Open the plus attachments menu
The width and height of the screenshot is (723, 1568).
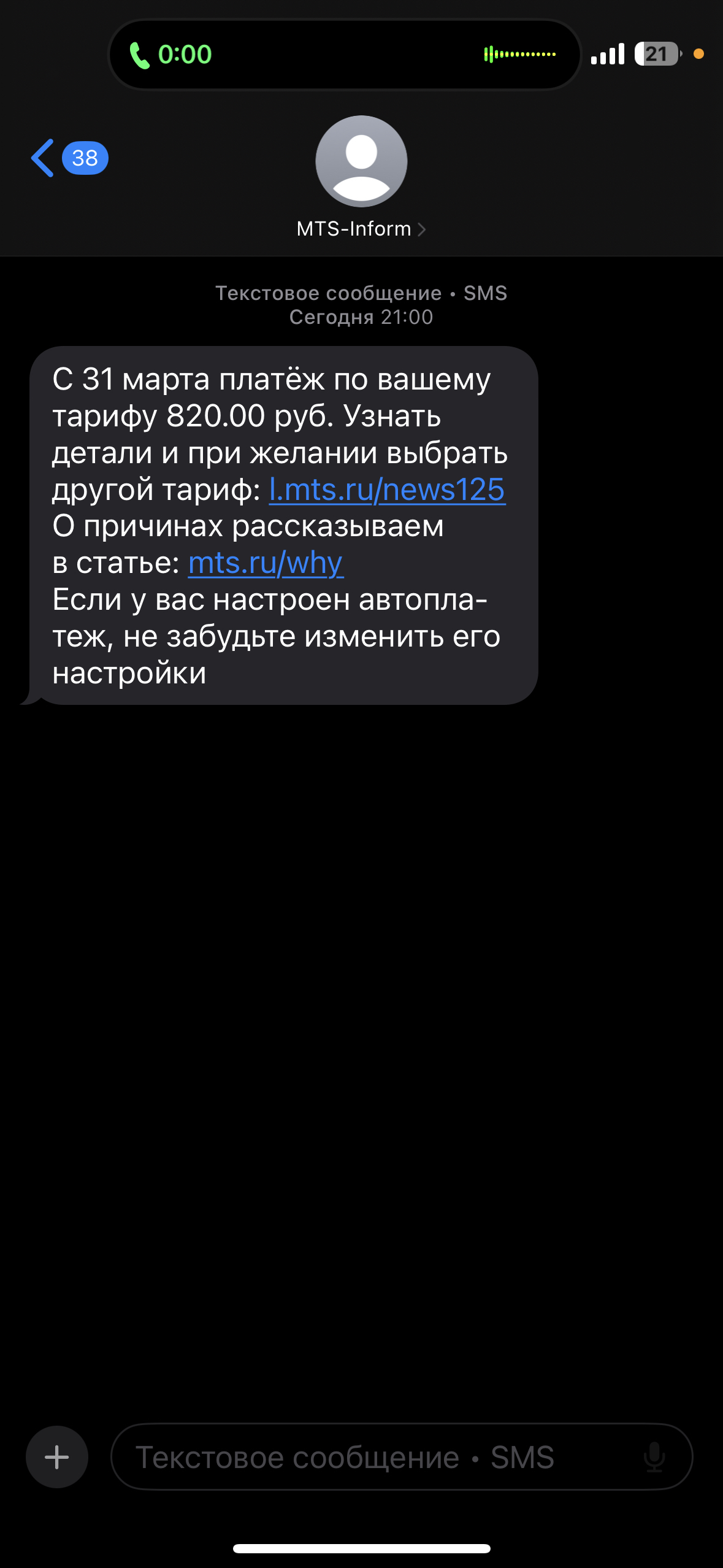pyautogui.click(x=57, y=1457)
